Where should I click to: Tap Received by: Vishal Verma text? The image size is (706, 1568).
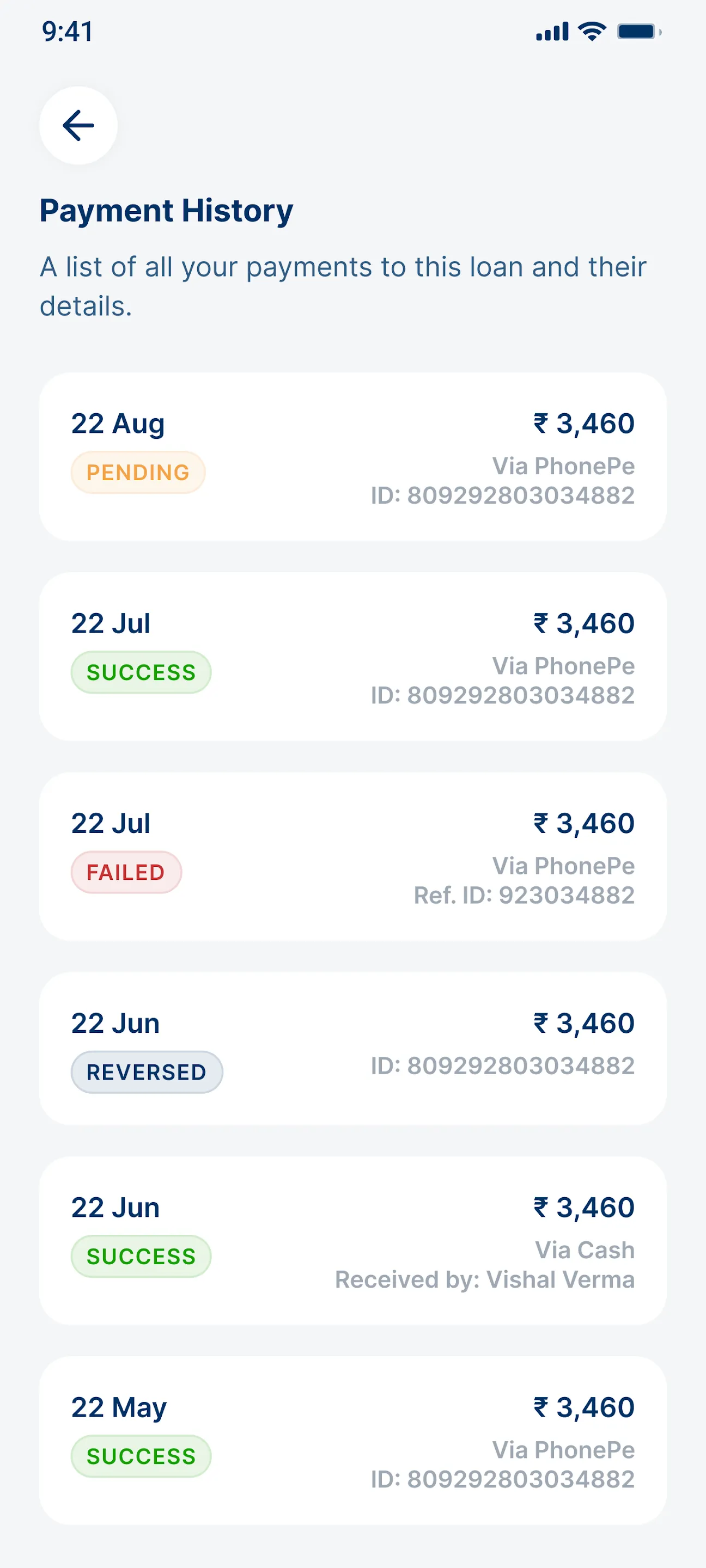[x=484, y=1279]
